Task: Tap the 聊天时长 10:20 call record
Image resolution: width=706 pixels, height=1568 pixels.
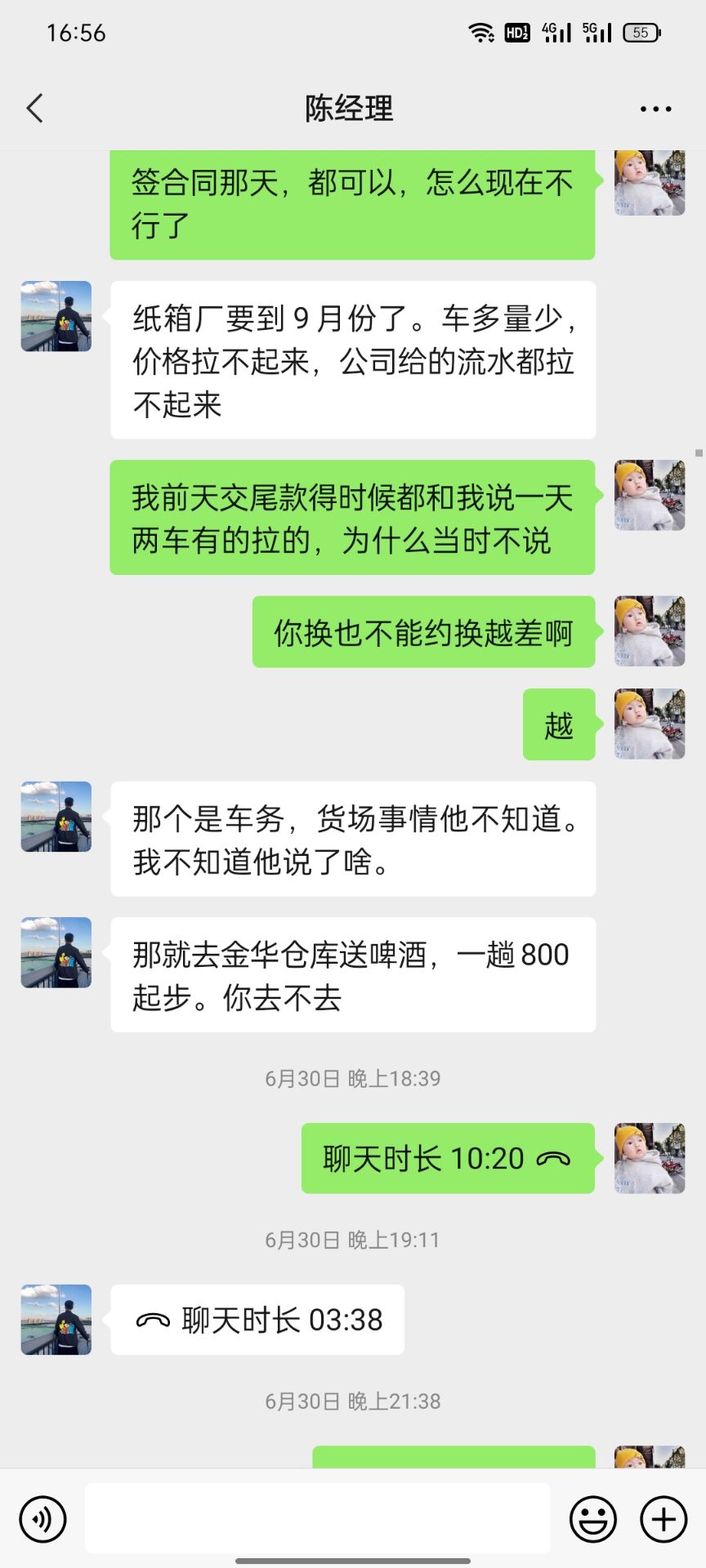Action: [447, 1158]
